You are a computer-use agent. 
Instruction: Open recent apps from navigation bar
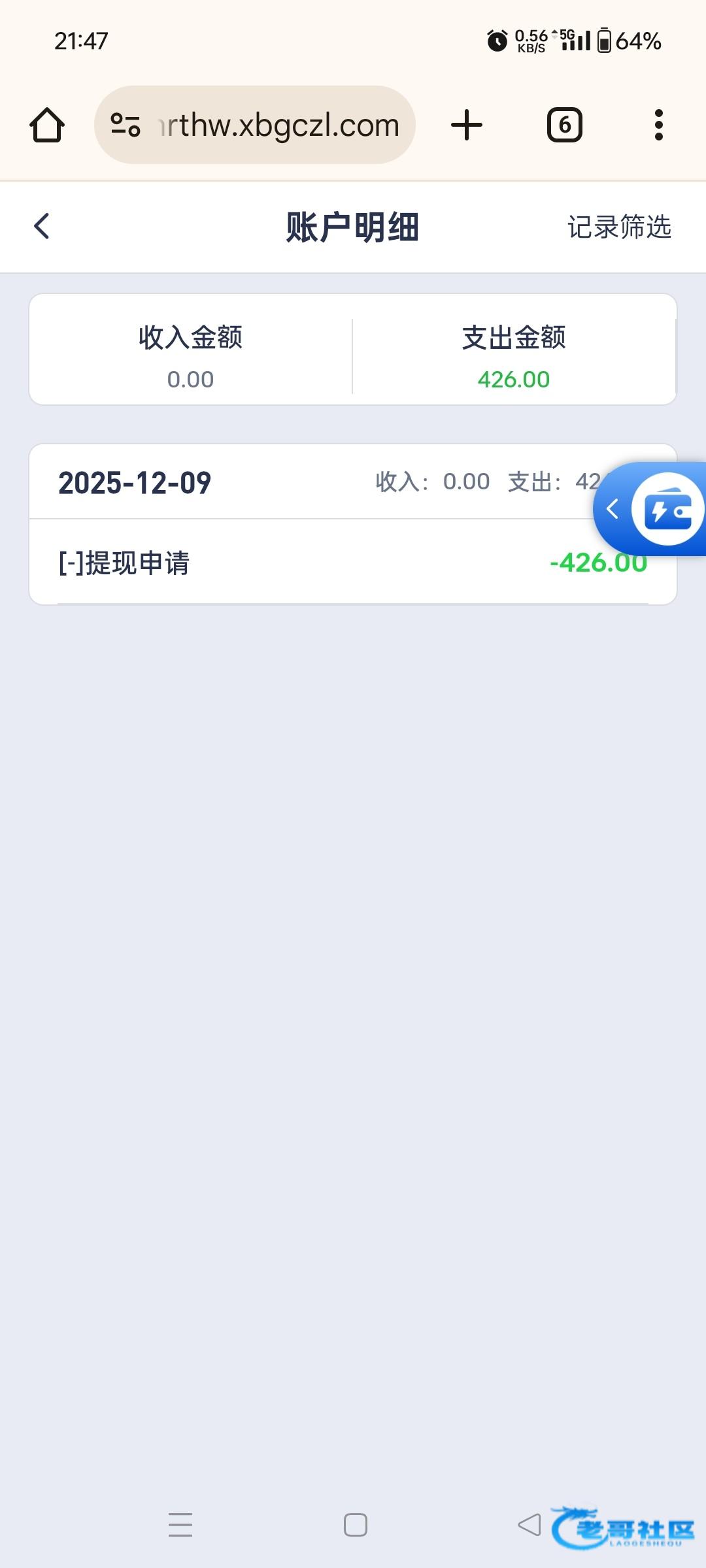(x=180, y=1525)
